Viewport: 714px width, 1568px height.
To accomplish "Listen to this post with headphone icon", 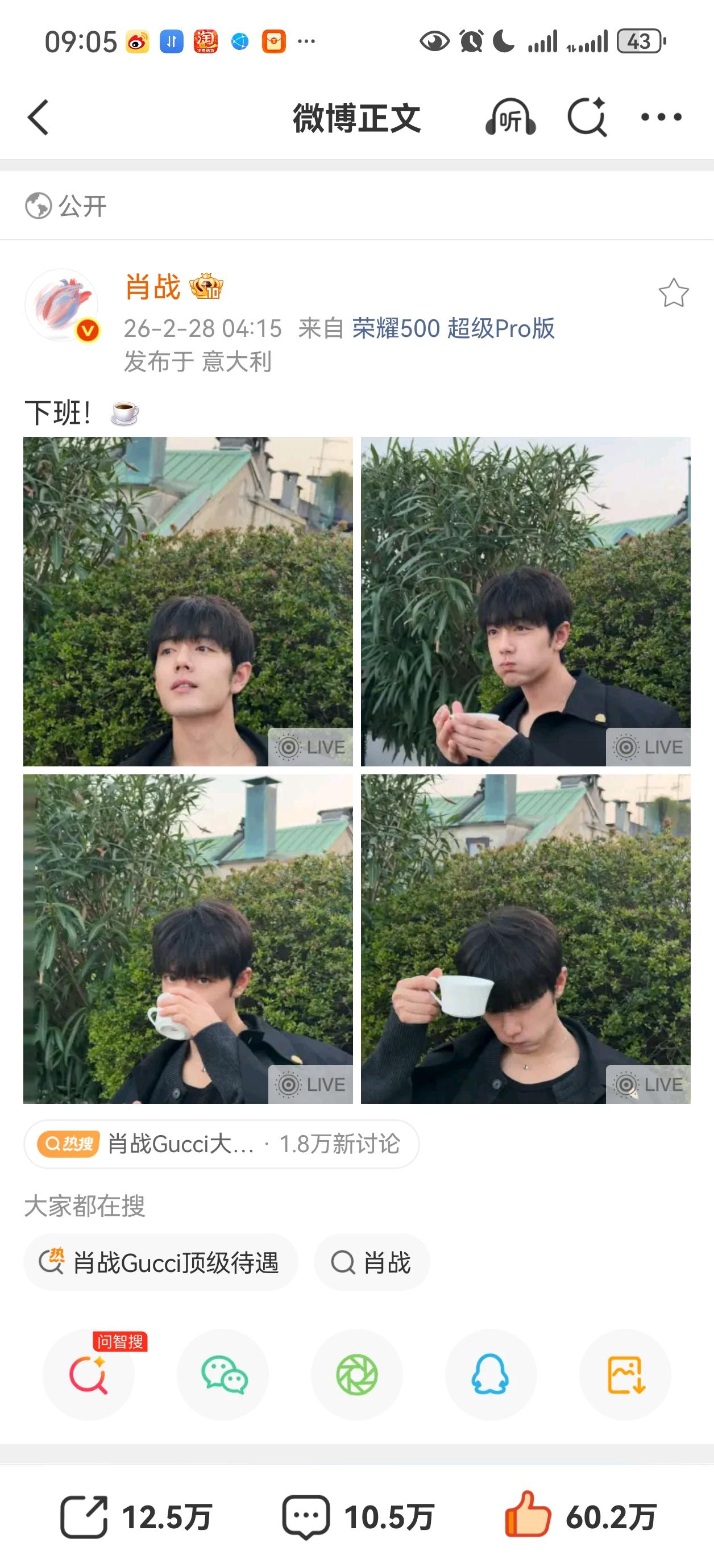I will [510, 117].
